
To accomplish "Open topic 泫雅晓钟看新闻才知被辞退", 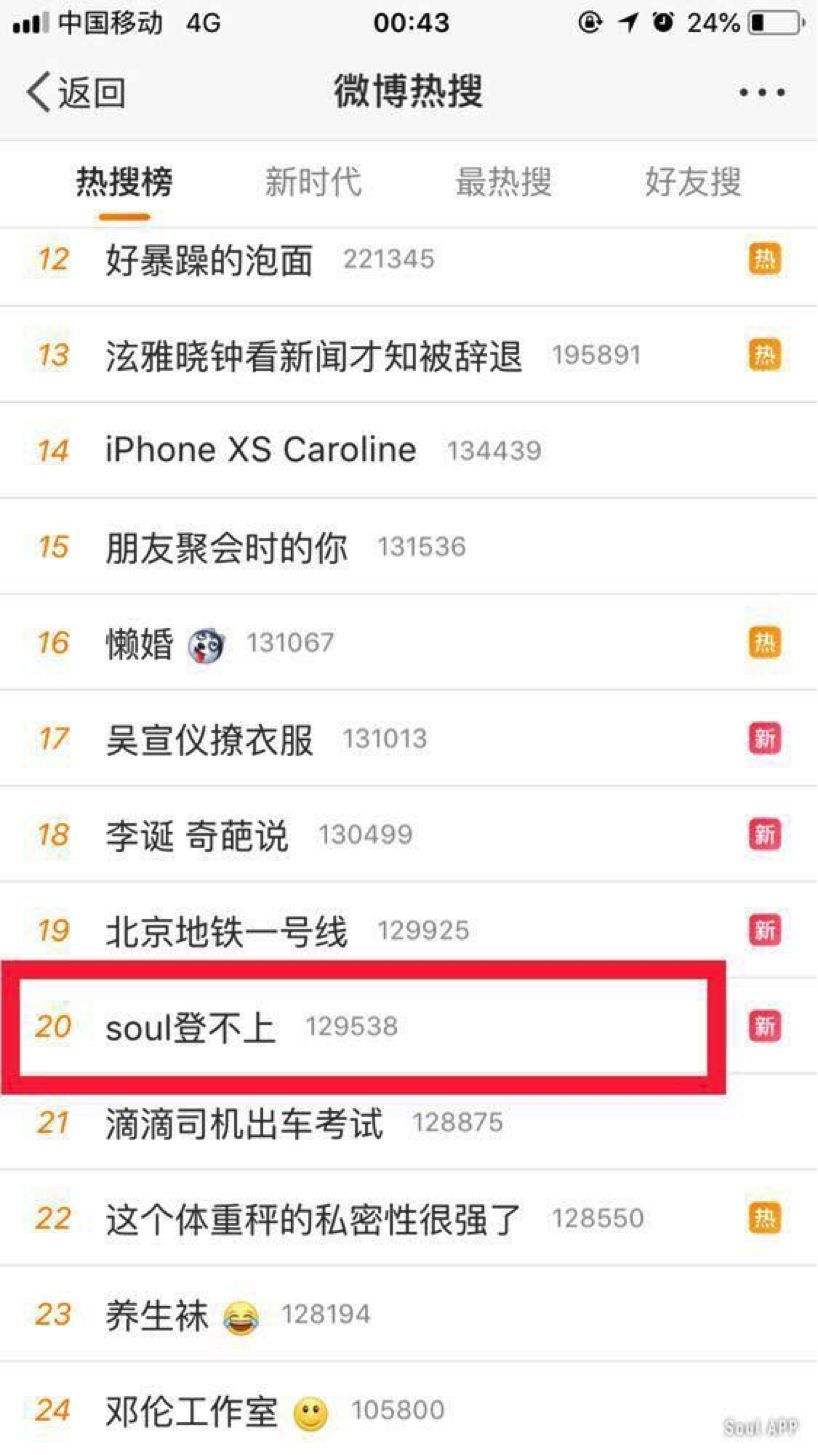I will [313, 356].
